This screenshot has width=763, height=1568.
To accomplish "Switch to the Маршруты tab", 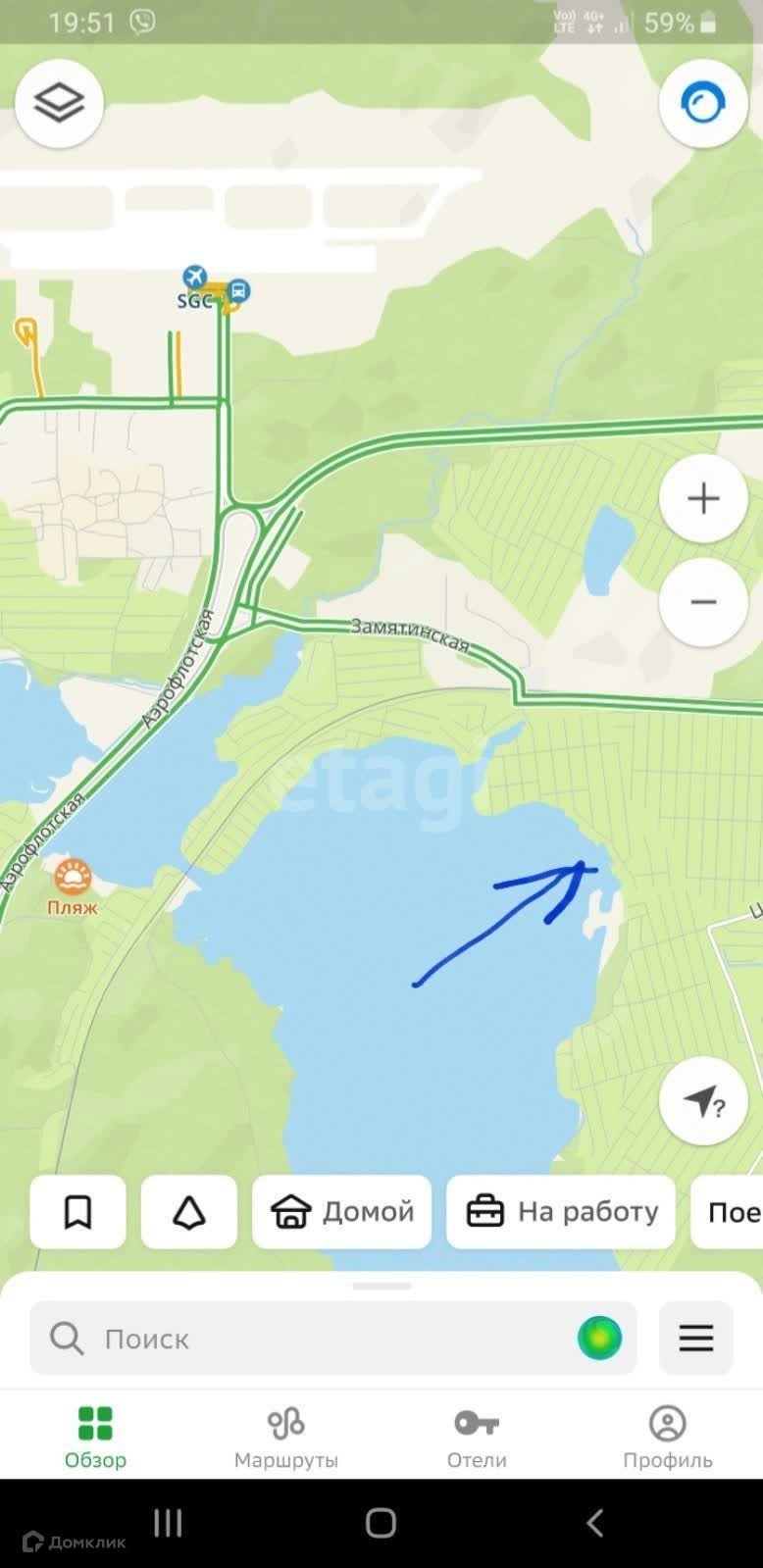I will 285,1437.
